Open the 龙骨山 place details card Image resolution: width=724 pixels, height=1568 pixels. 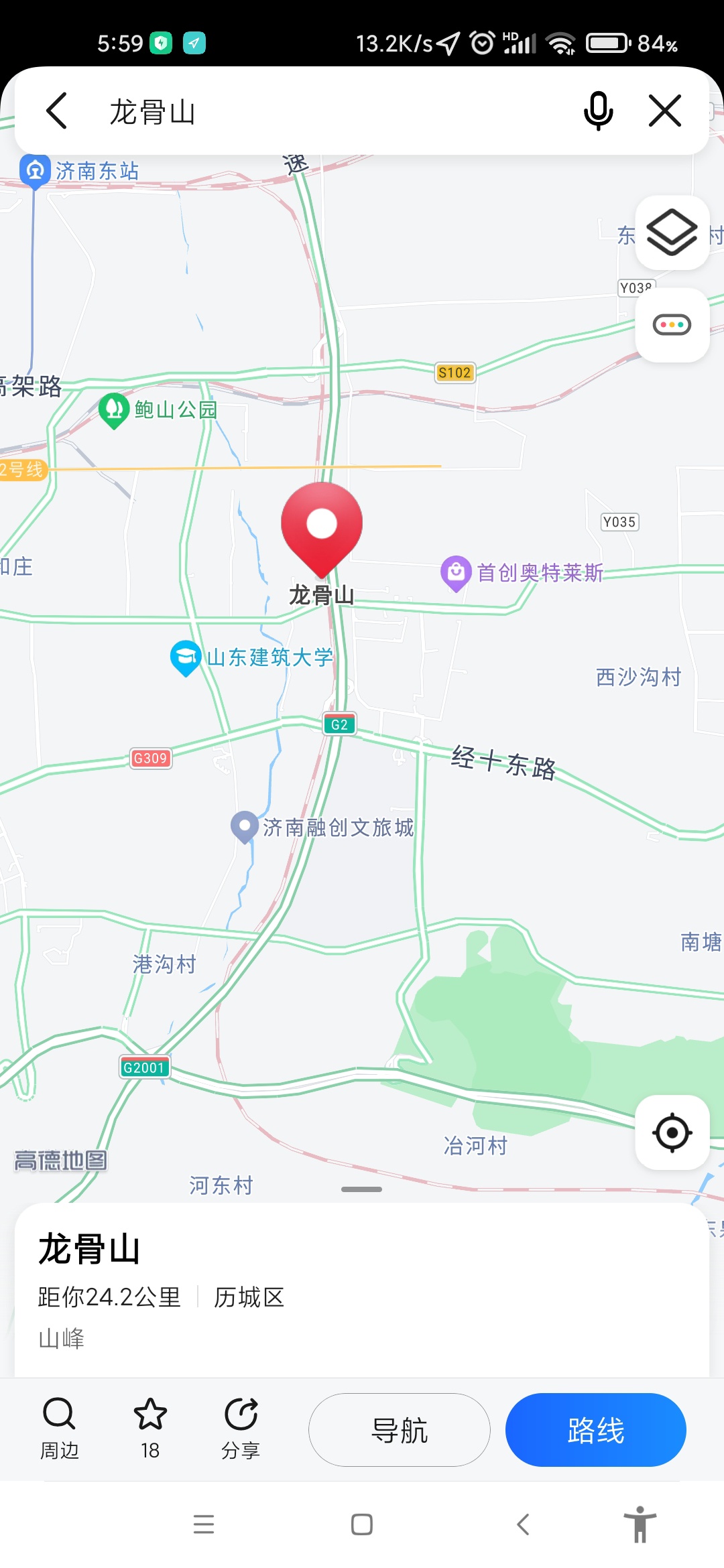[362, 1290]
